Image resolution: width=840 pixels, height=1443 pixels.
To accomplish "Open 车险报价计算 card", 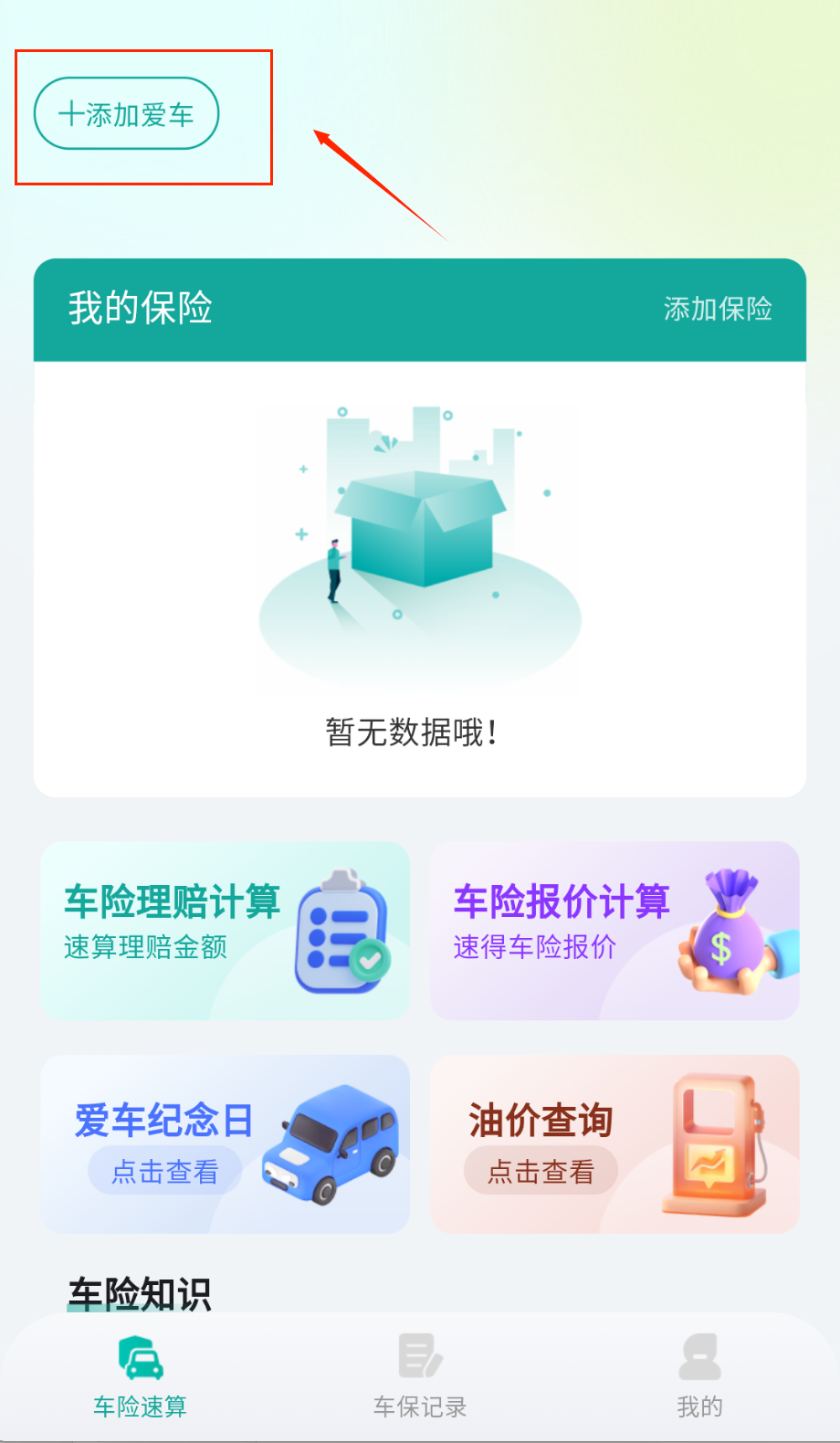I will [614, 930].
